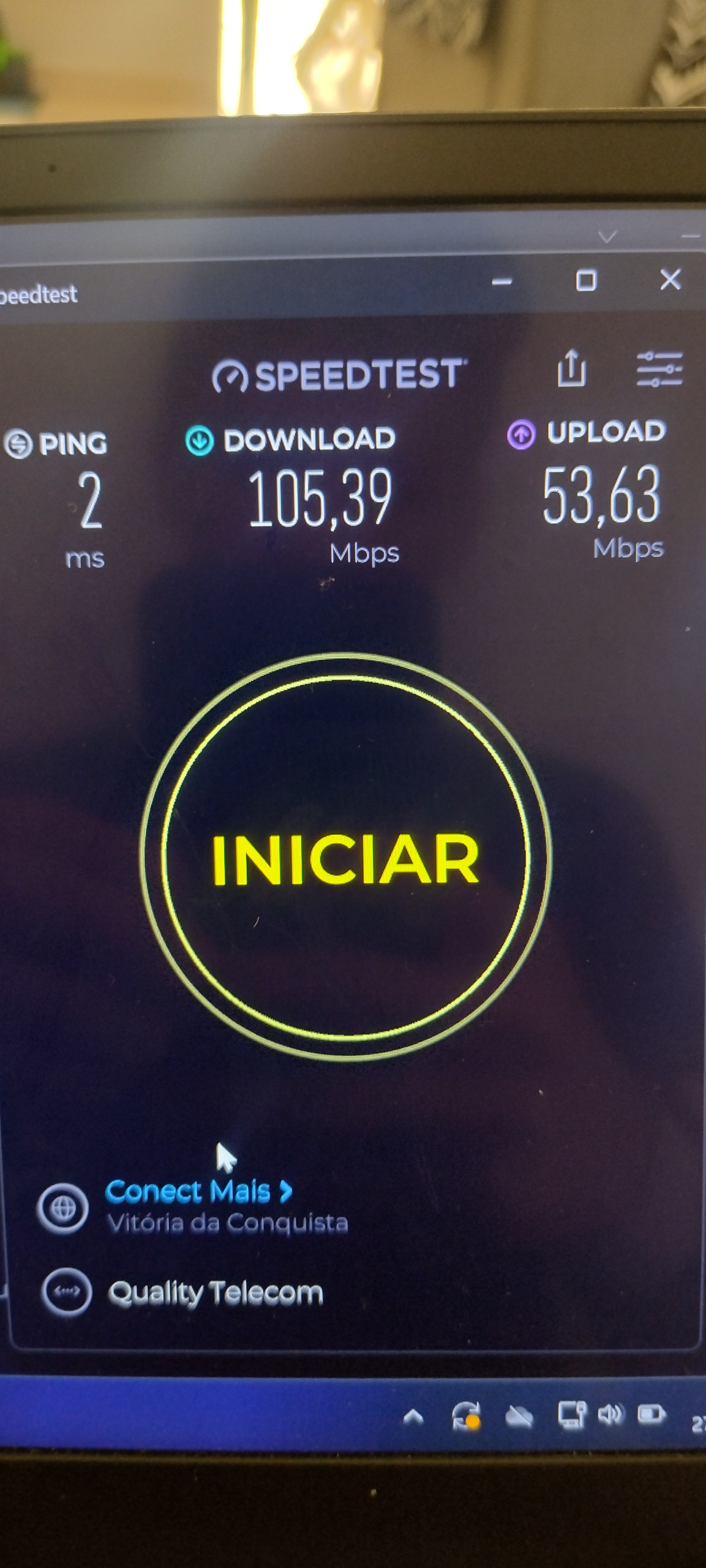Open the volume control in the taskbar
The image size is (706, 1568).
pos(610,1414)
